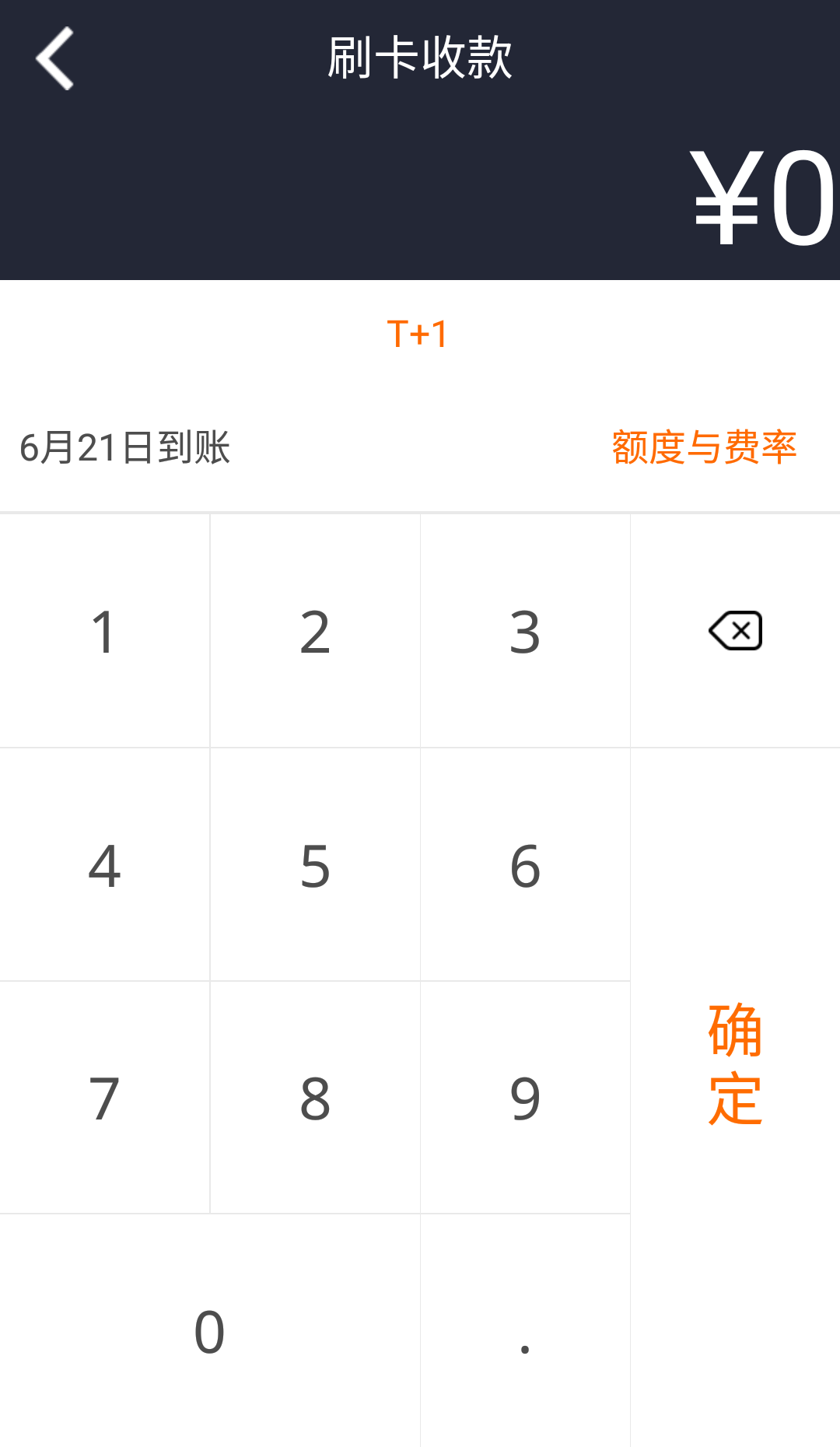Select the T+1 settlement option
Screen dimensions: 840x1447
click(418, 335)
